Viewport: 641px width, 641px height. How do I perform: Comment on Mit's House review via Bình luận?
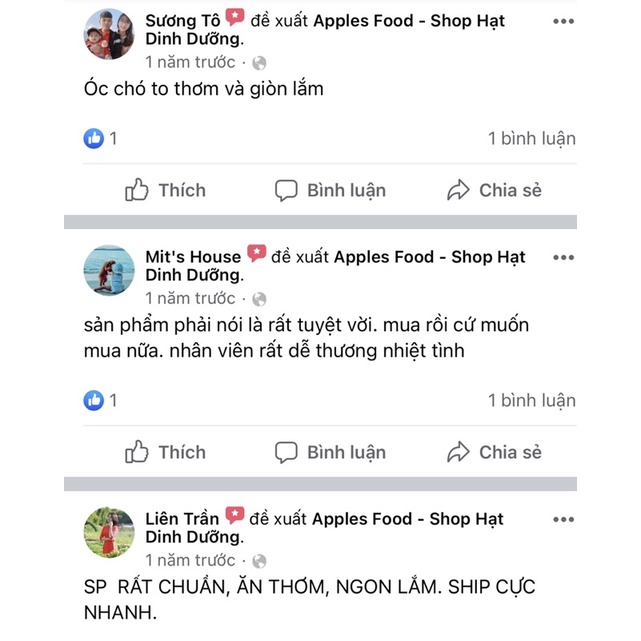tap(331, 452)
